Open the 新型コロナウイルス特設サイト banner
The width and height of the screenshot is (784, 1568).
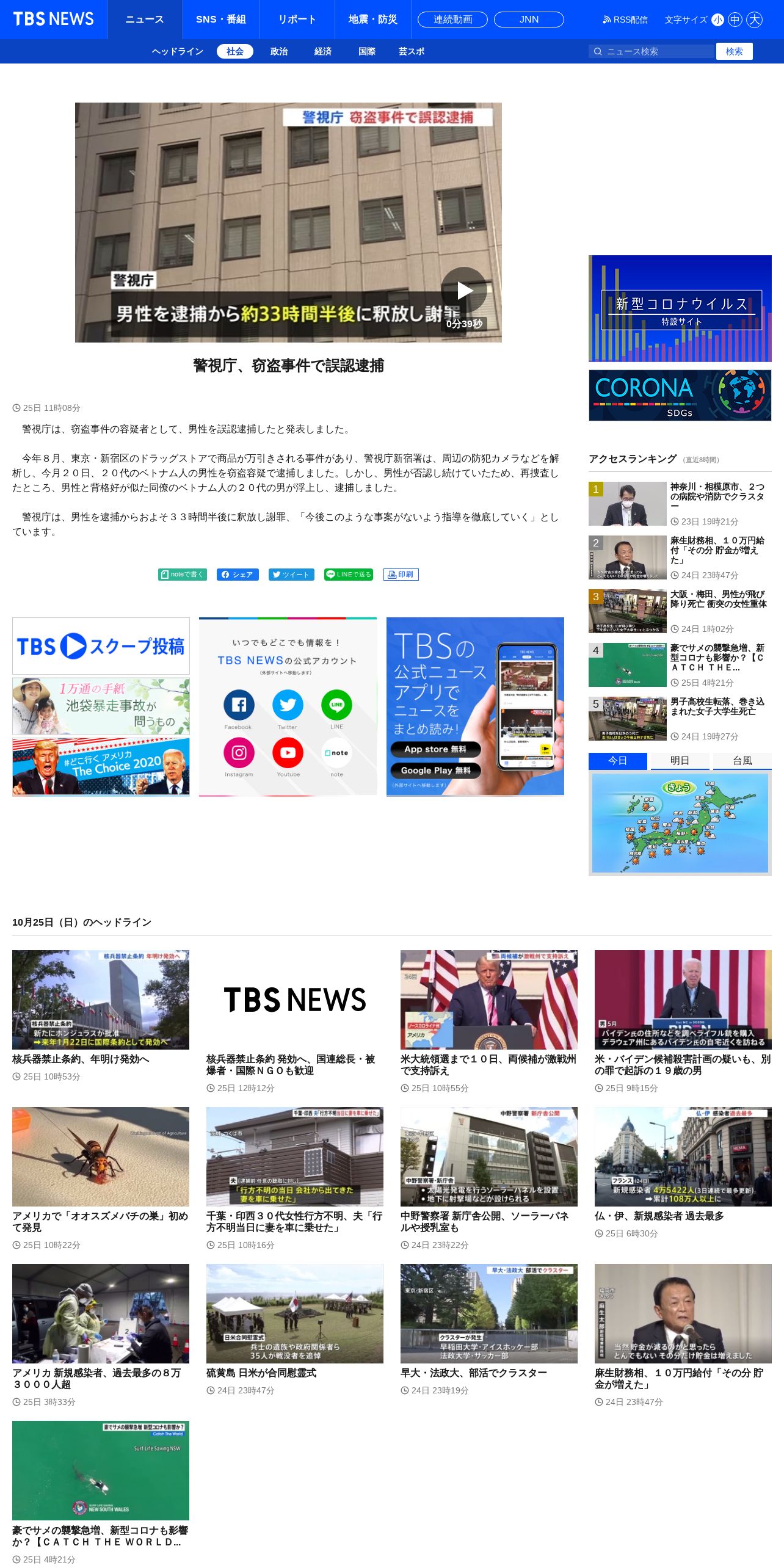coord(680,308)
